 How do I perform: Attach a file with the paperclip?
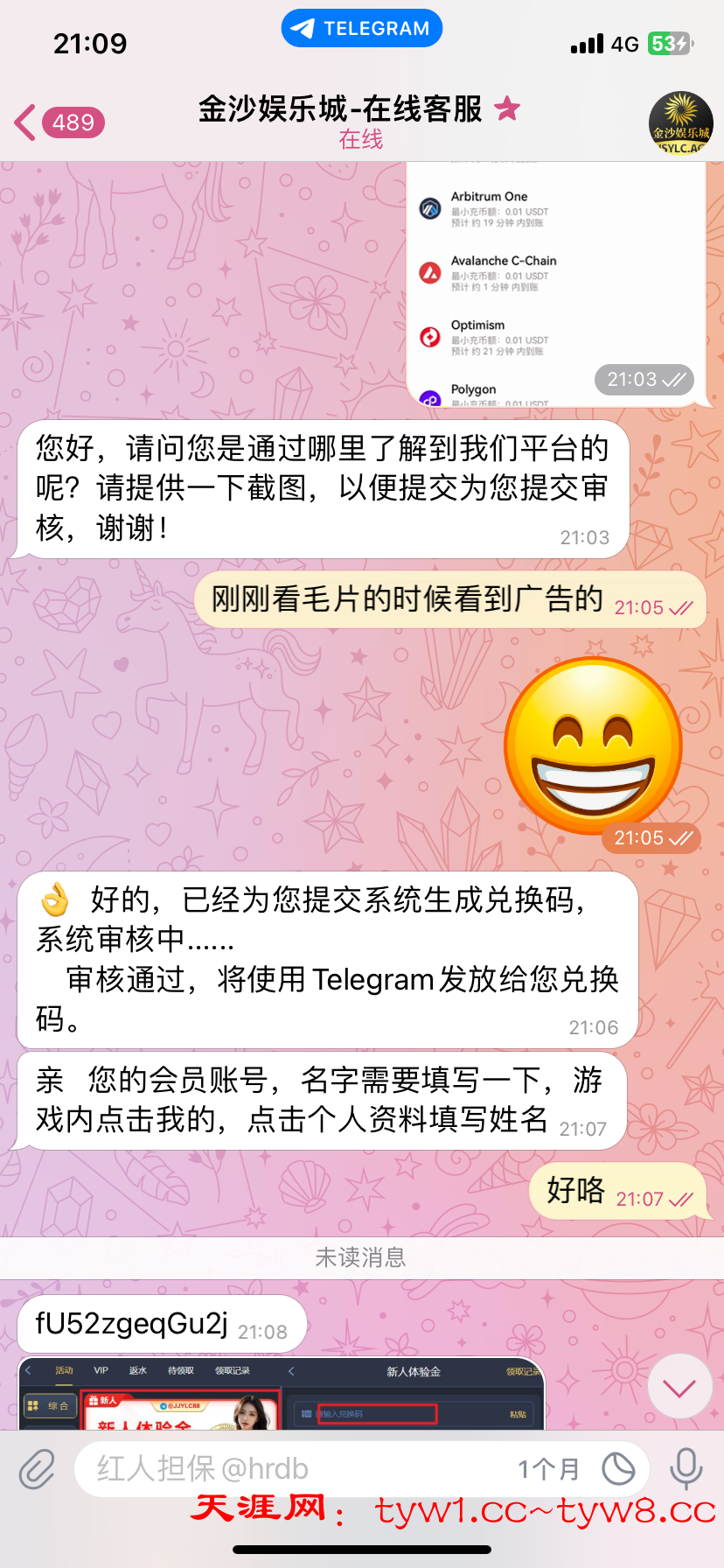(x=38, y=1469)
